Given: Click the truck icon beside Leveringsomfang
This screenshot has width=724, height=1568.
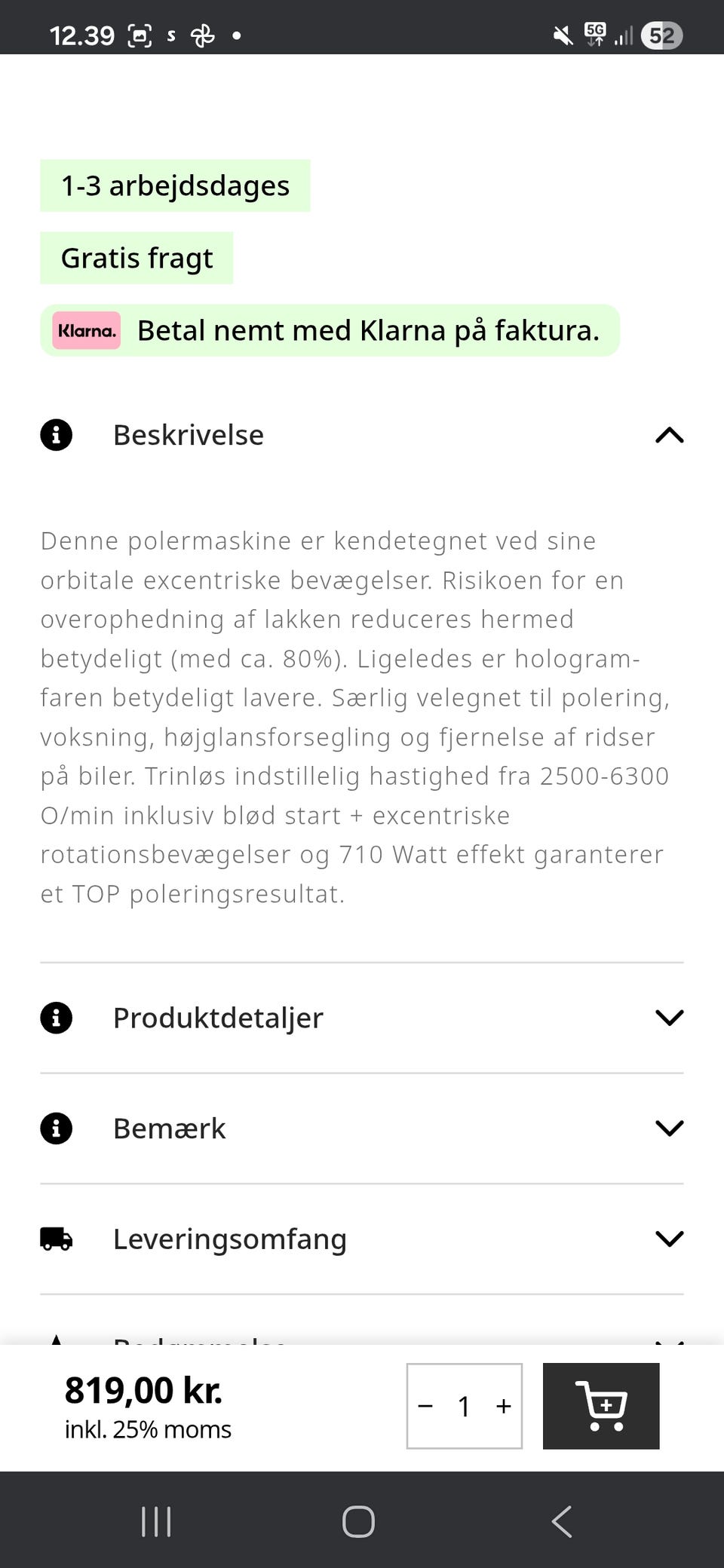Looking at the screenshot, I should [56, 1239].
